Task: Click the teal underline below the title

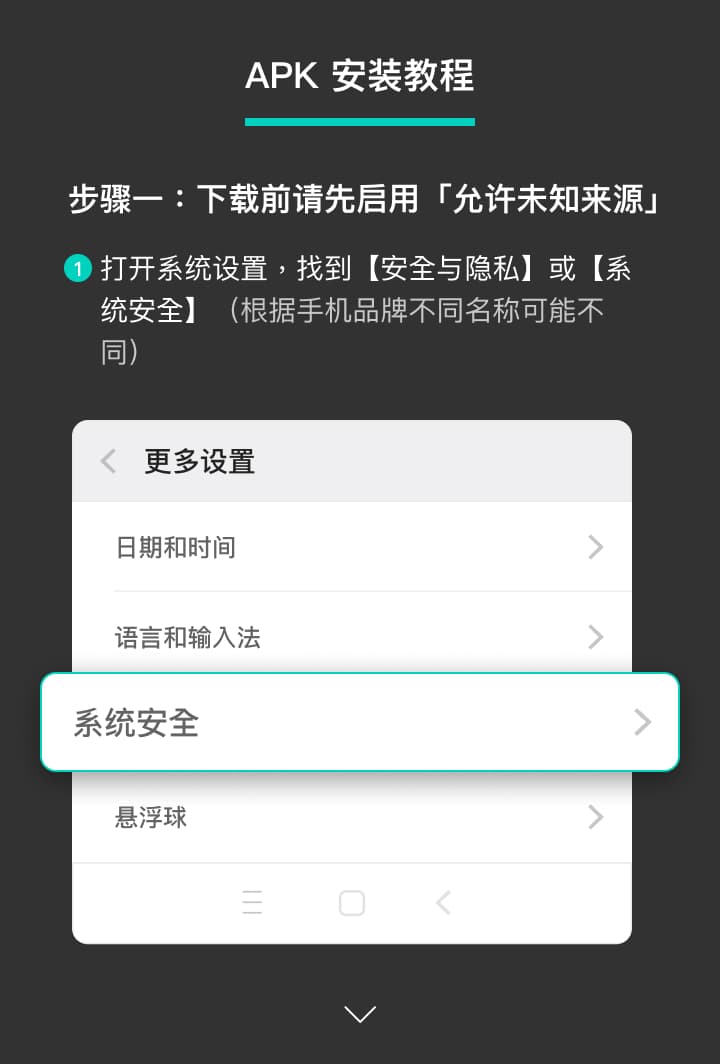Action: 360,122
